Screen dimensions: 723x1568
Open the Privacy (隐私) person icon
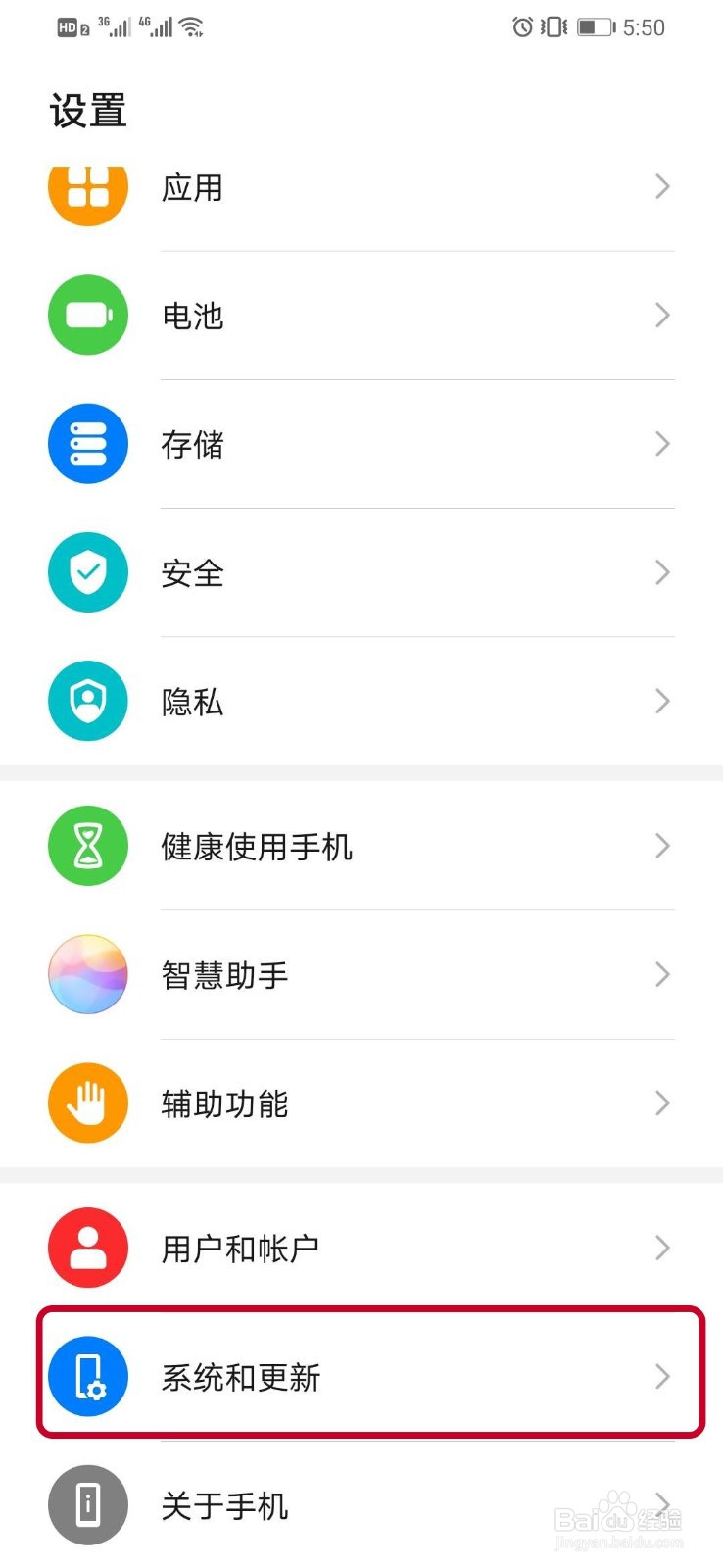click(87, 701)
